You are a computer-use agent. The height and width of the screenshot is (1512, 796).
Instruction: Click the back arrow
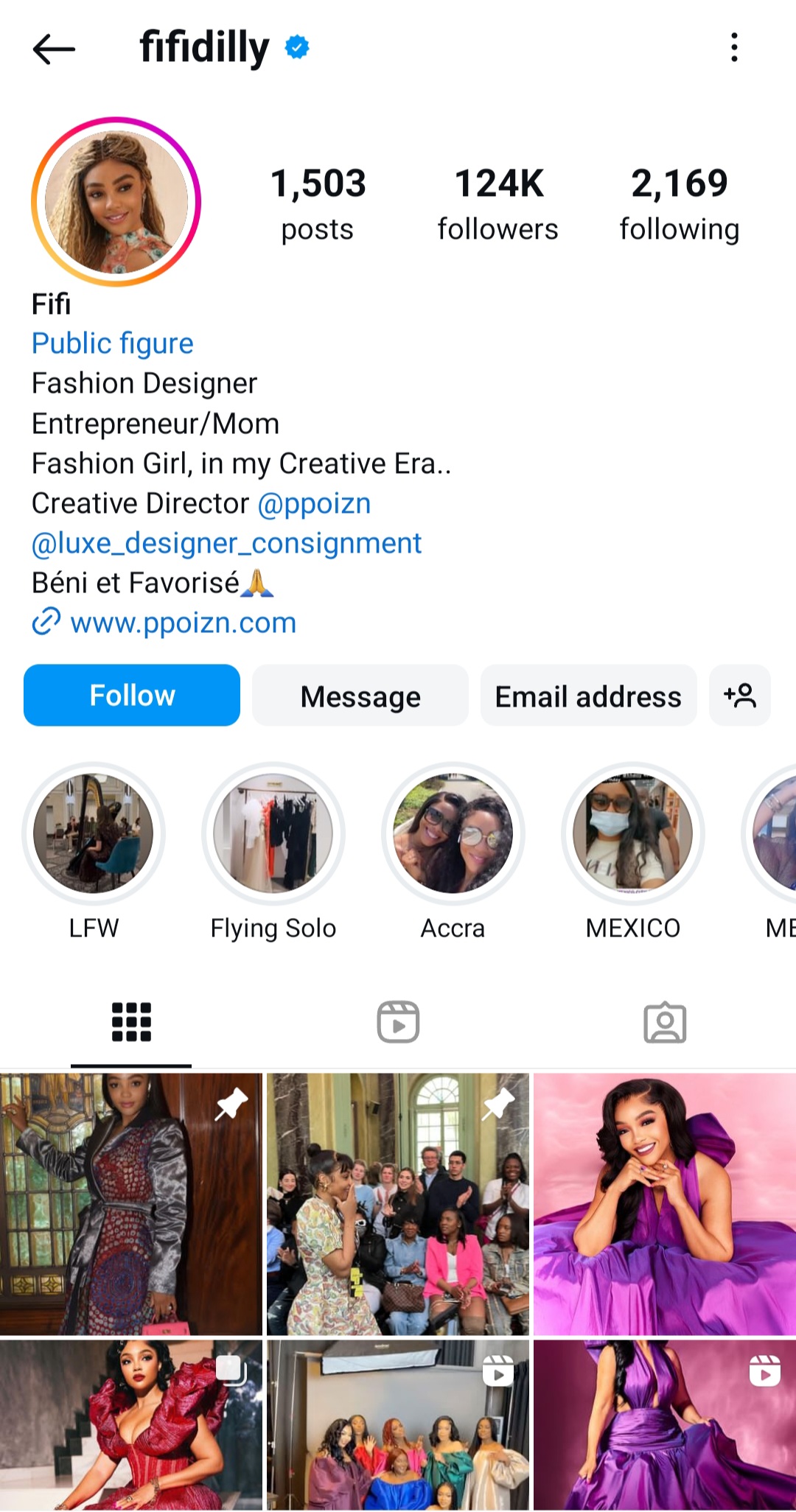coord(54,48)
